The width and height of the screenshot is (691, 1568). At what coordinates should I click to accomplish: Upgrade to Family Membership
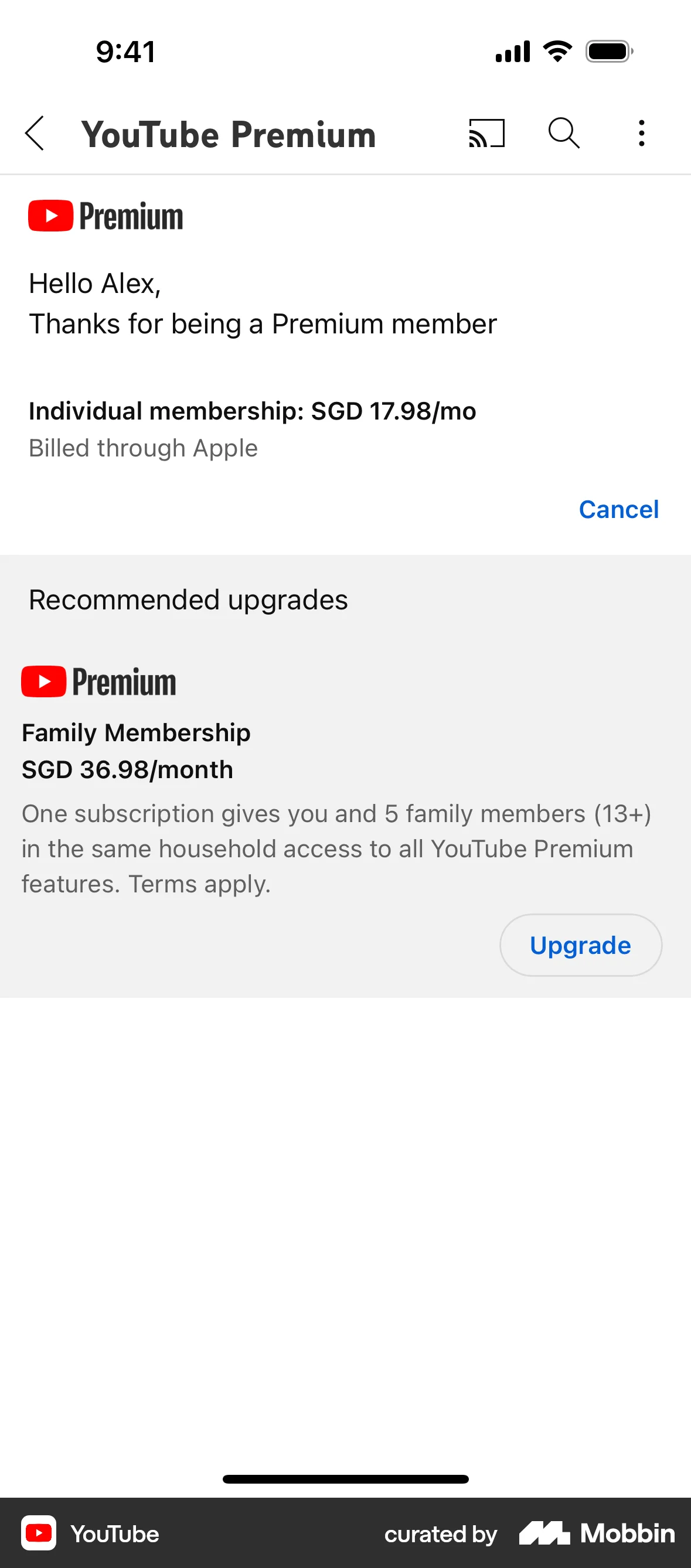click(580, 945)
